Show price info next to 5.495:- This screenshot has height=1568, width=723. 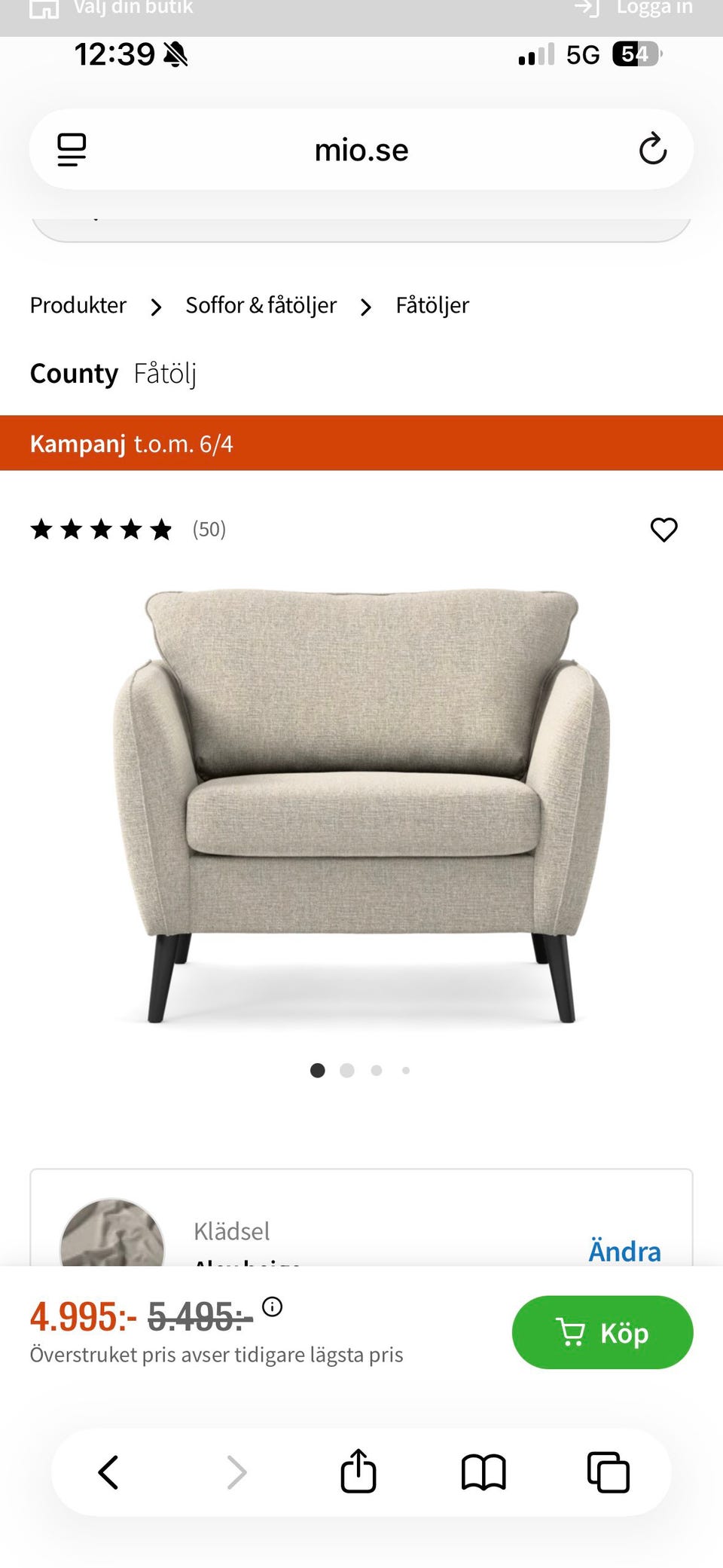(273, 1307)
